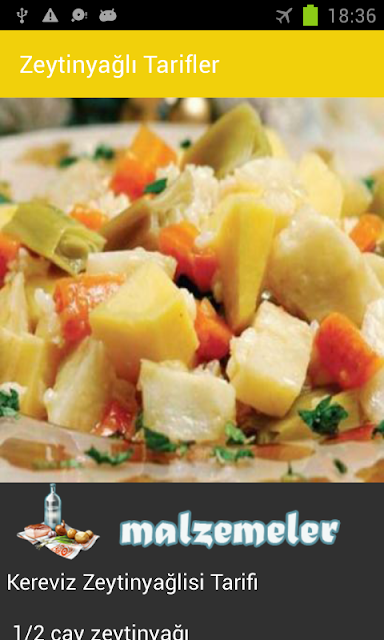The height and width of the screenshot is (640, 384).
Task: Open the Kereviz Zeytinyağlısı dish photo
Action: (192, 290)
